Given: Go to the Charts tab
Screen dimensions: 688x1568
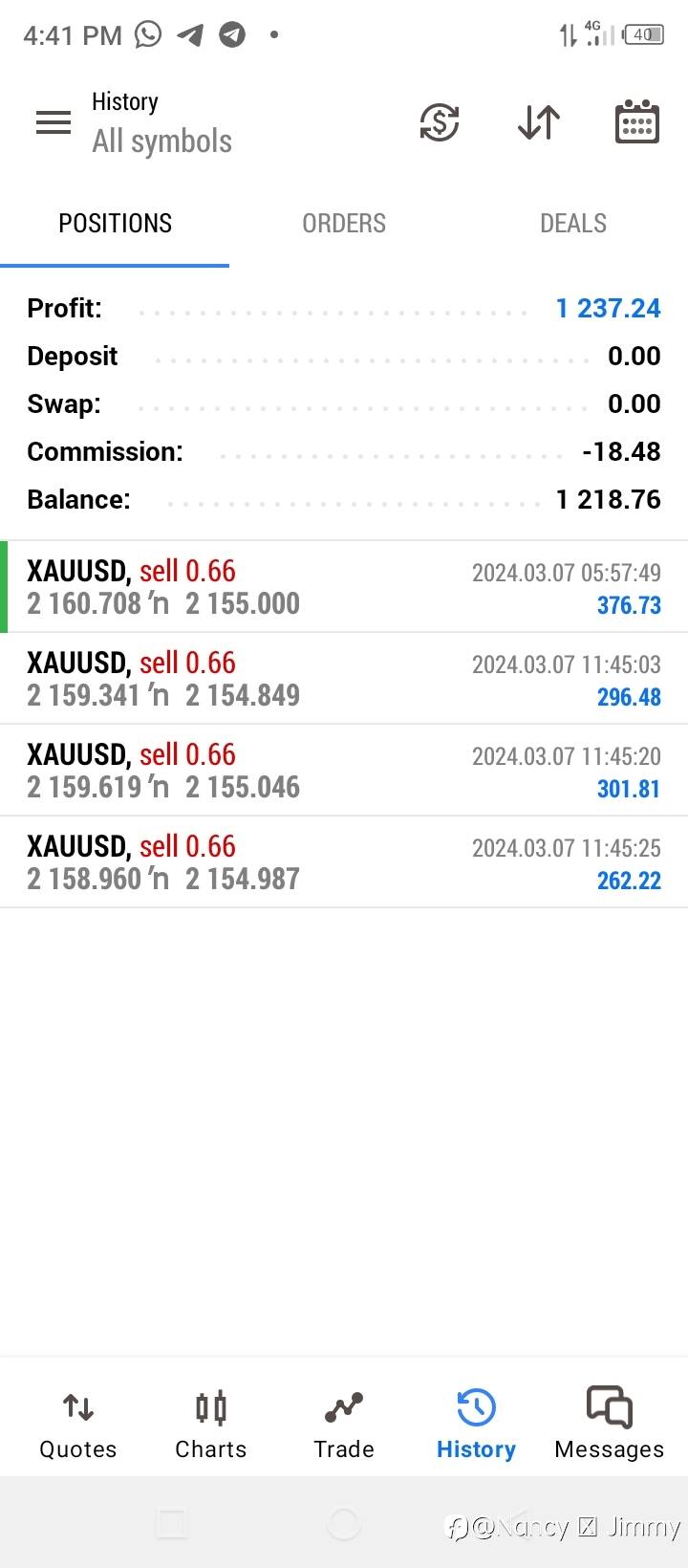Looking at the screenshot, I should point(211,1425).
